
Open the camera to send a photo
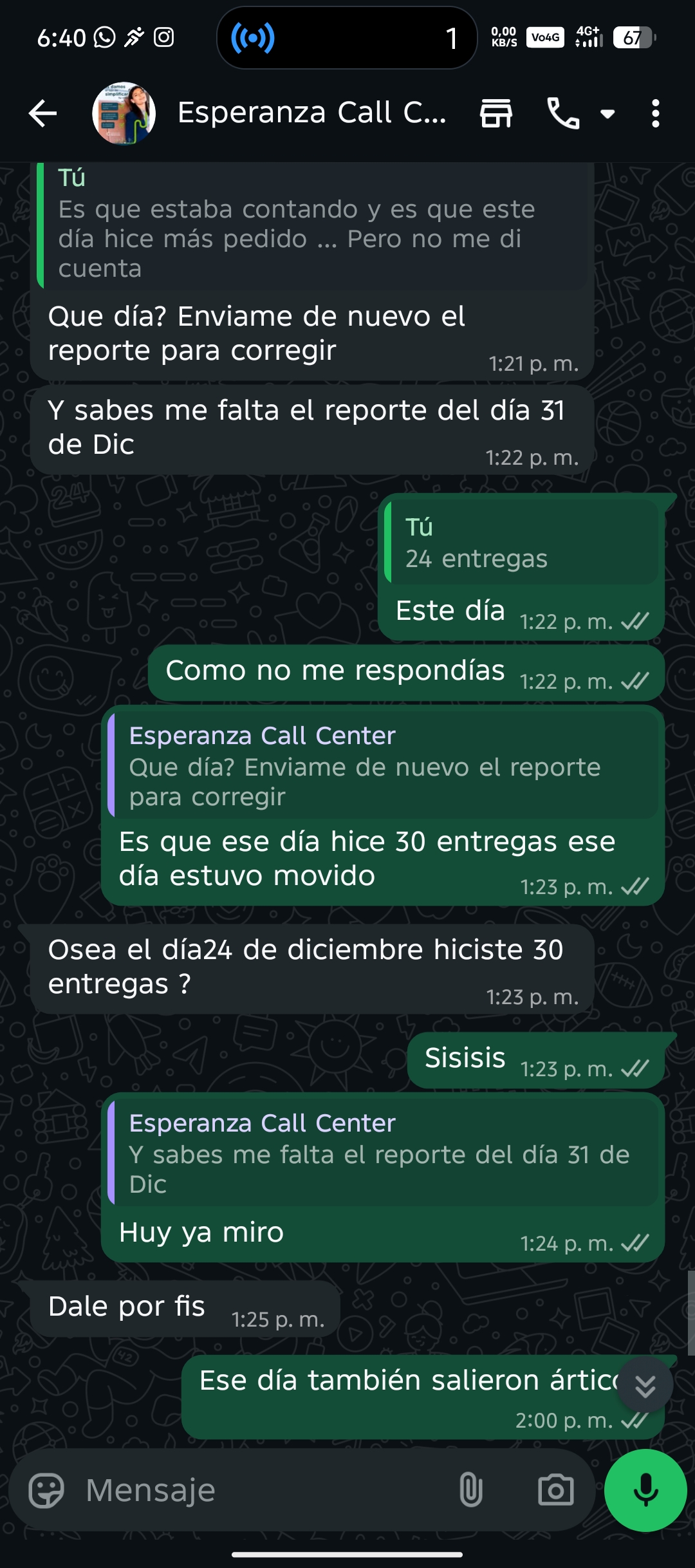pyautogui.click(x=556, y=1490)
